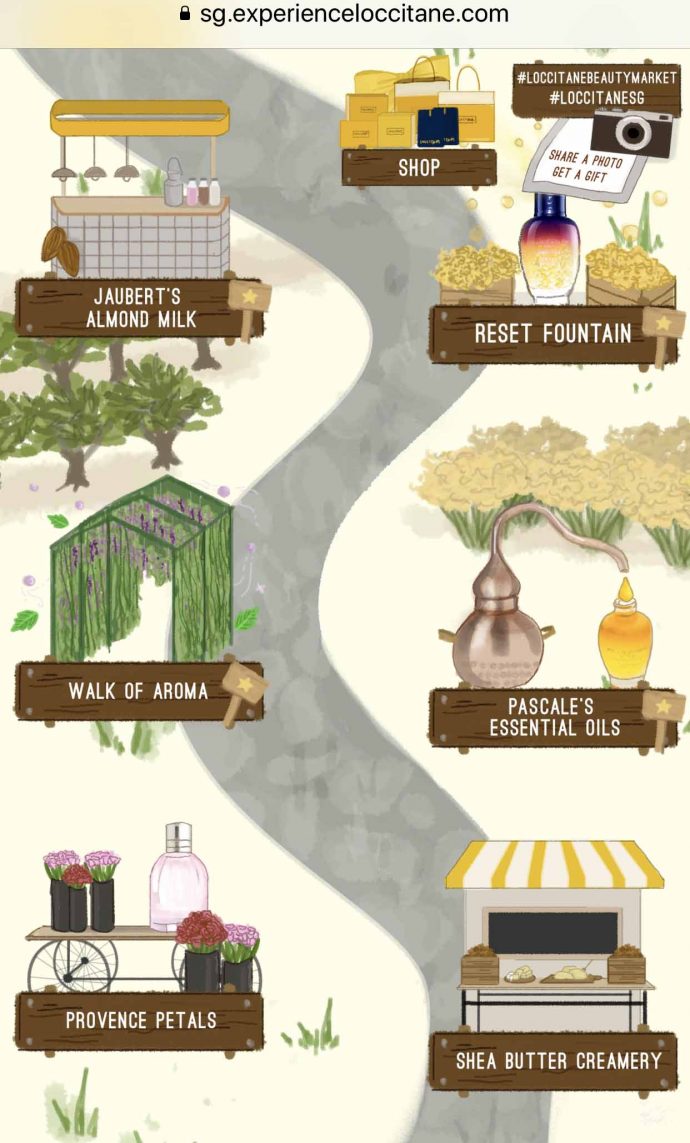
Task: Open Jaubert's Almond Milk station
Action: click(141, 220)
